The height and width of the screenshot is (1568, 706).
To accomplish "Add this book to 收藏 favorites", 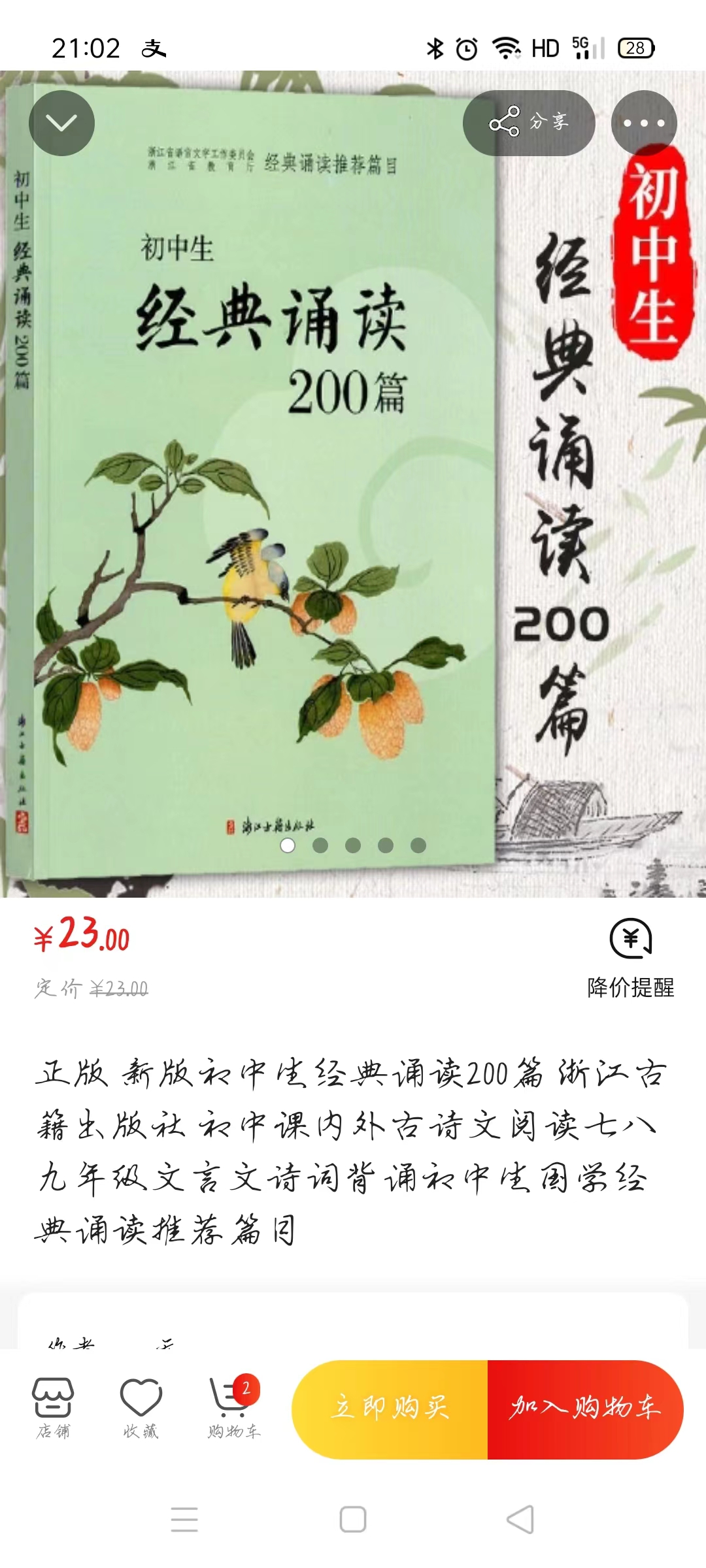I will tap(141, 1407).
